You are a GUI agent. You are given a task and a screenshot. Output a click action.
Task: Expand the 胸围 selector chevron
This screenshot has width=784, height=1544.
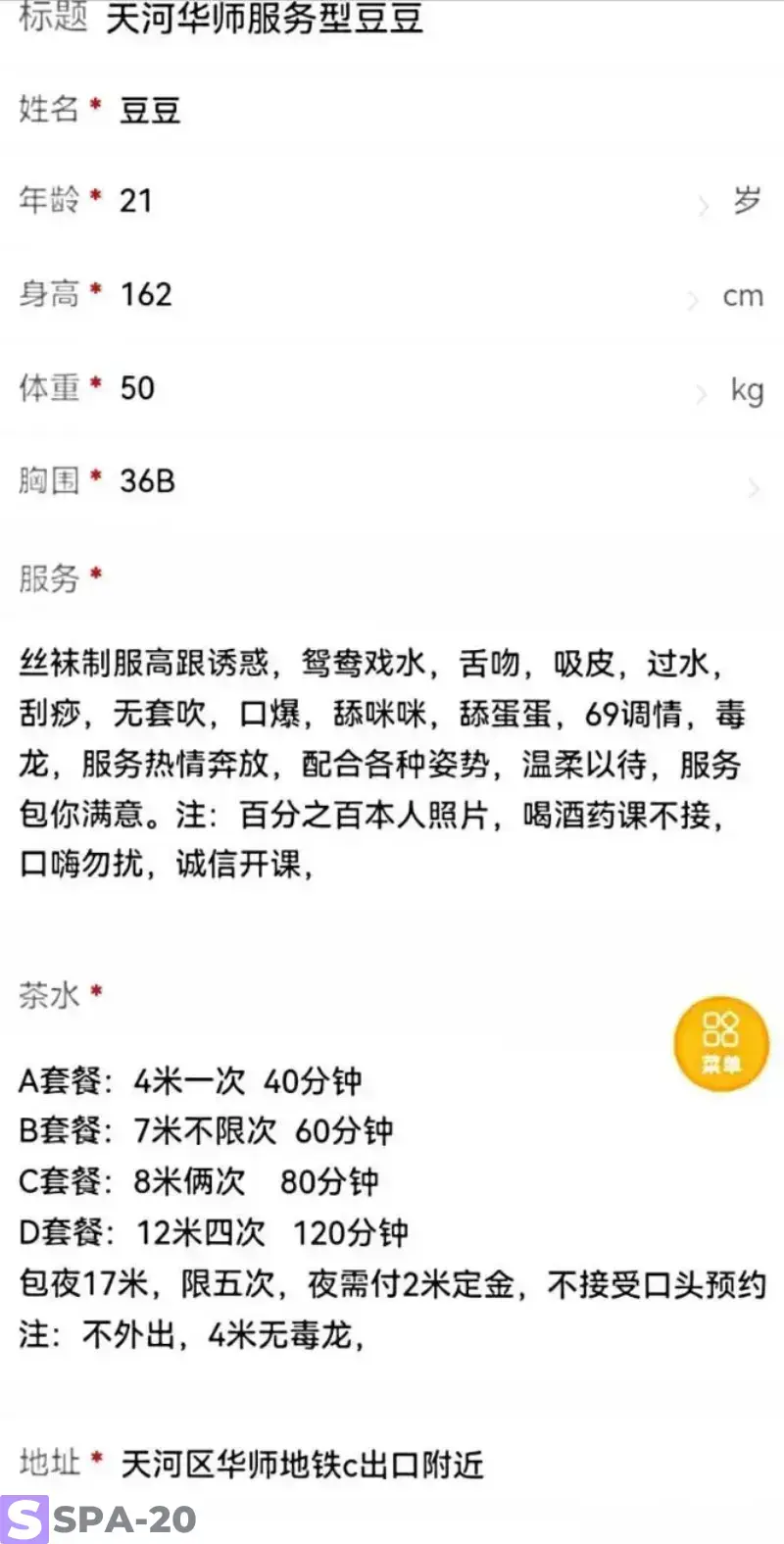point(753,487)
